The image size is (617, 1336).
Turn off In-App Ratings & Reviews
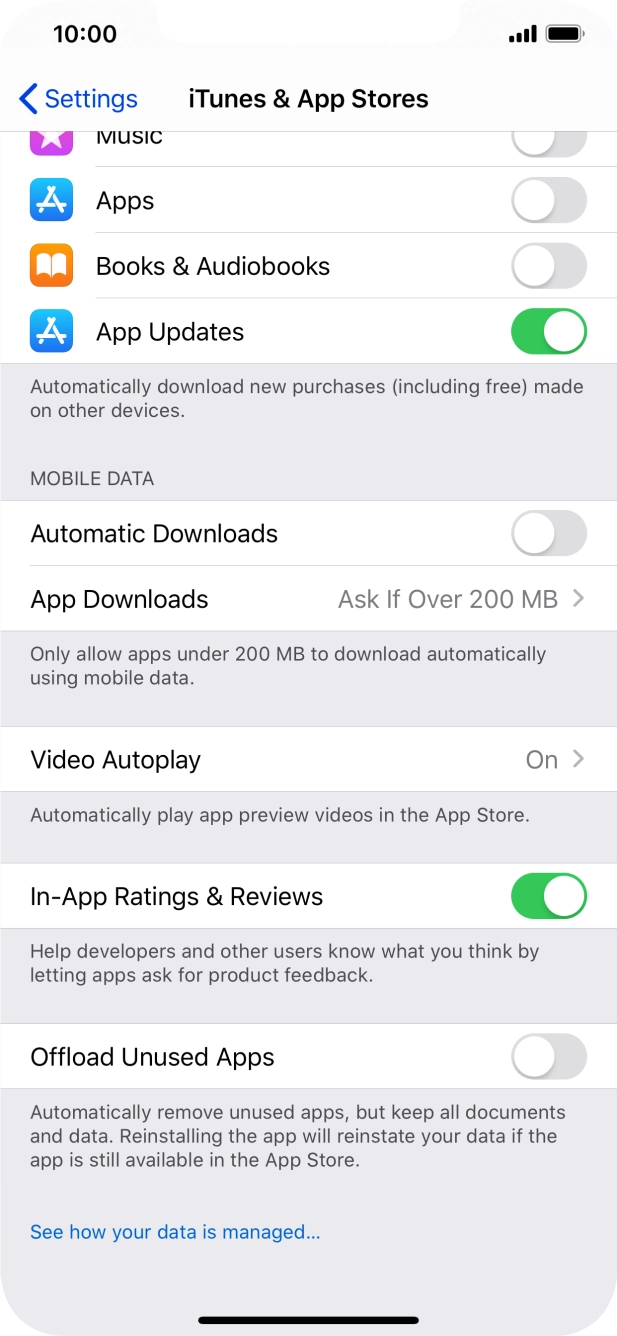click(x=548, y=896)
